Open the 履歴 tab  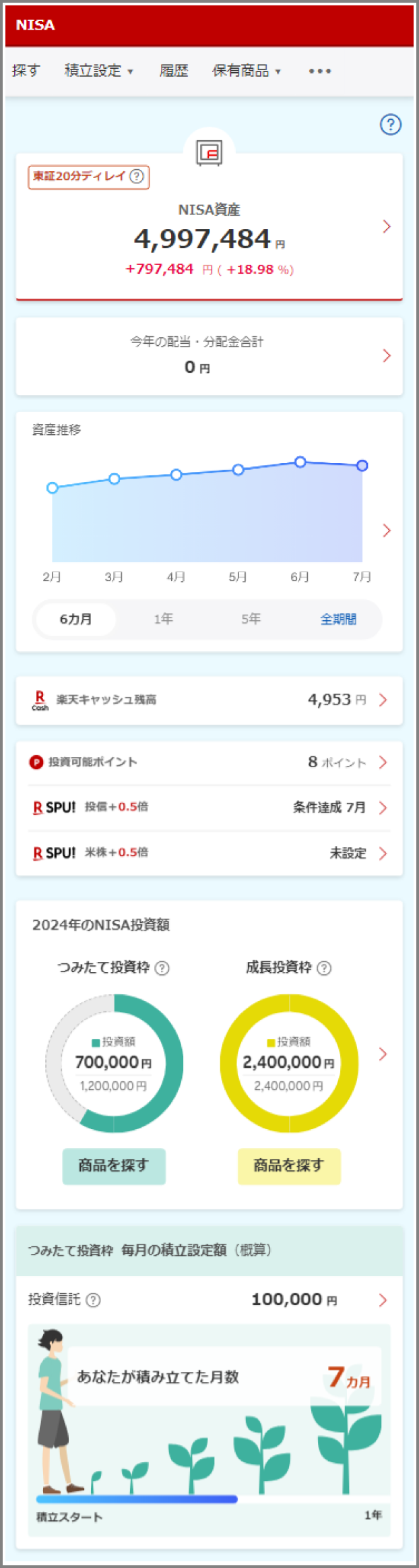(x=174, y=71)
